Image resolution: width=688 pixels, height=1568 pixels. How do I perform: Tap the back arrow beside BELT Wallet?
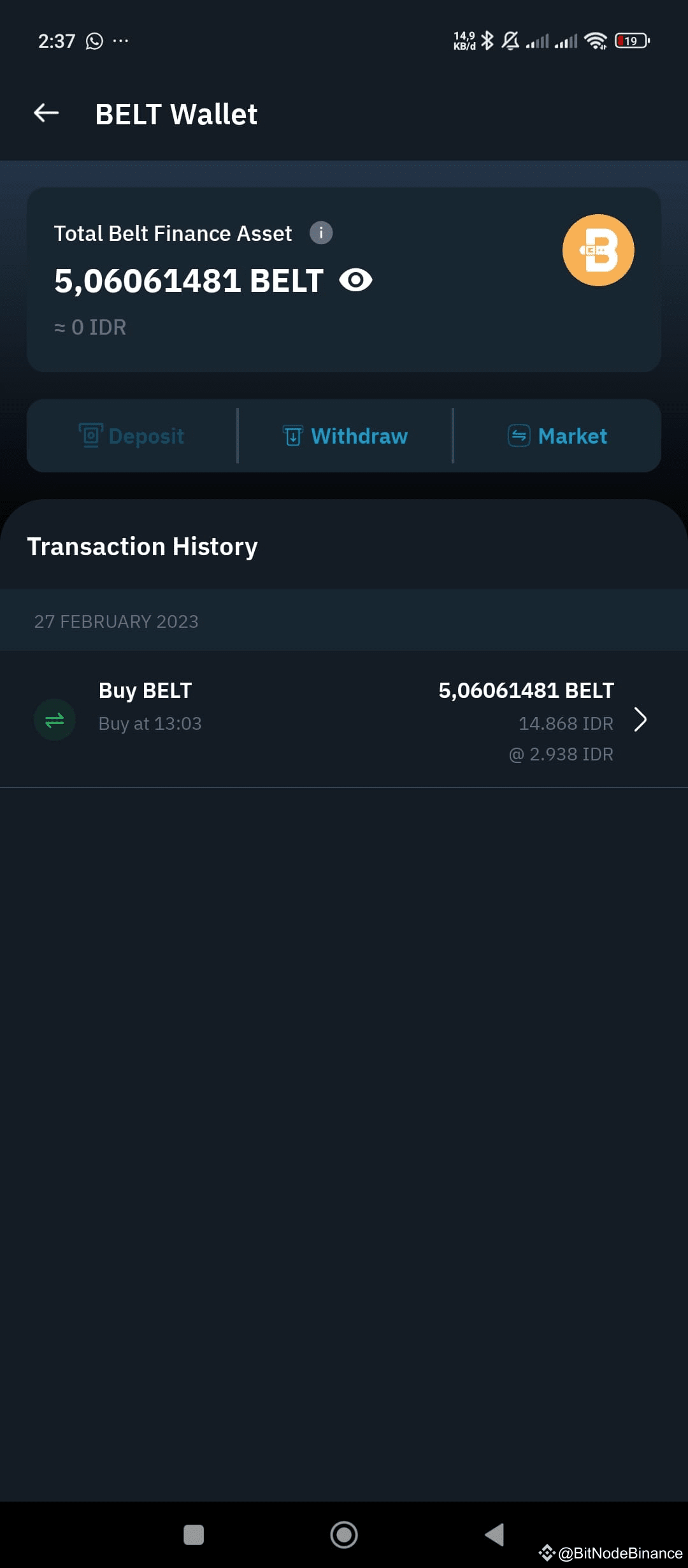(45, 113)
